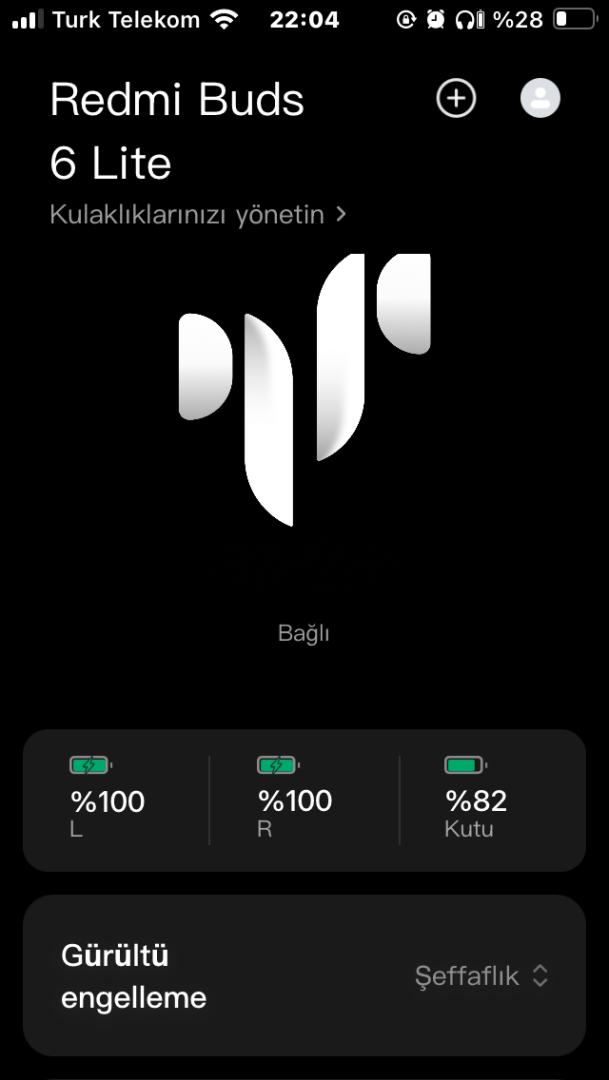The image size is (609, 1080).
Task: Open the profile account icon
Action: tap(540, 98)
